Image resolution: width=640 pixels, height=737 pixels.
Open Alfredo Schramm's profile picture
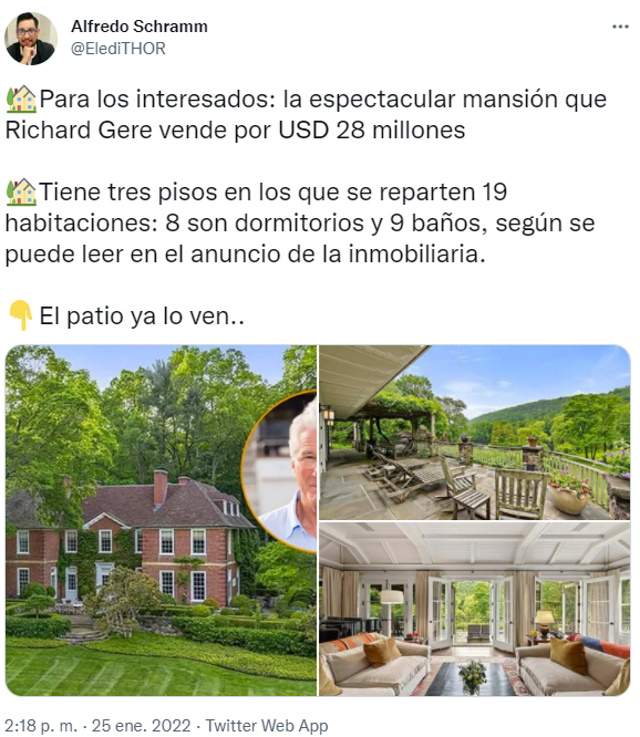pos(31,39)
